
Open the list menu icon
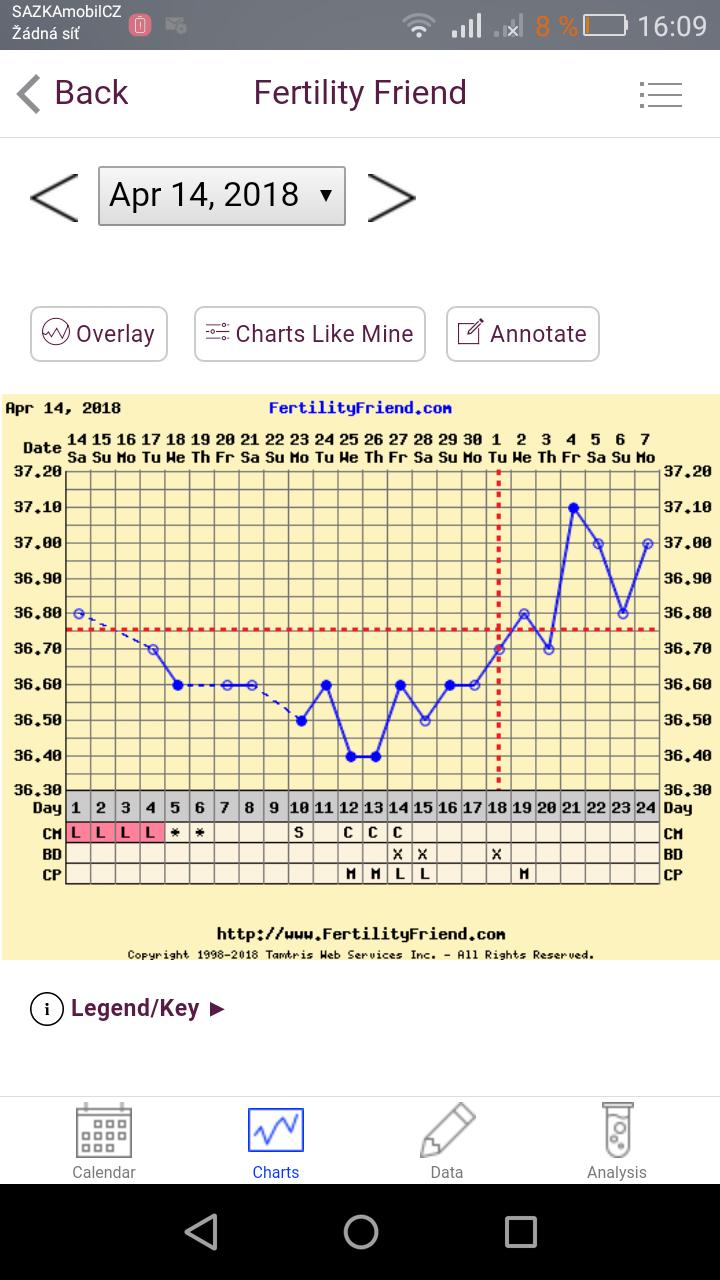(x=660, y=94)
